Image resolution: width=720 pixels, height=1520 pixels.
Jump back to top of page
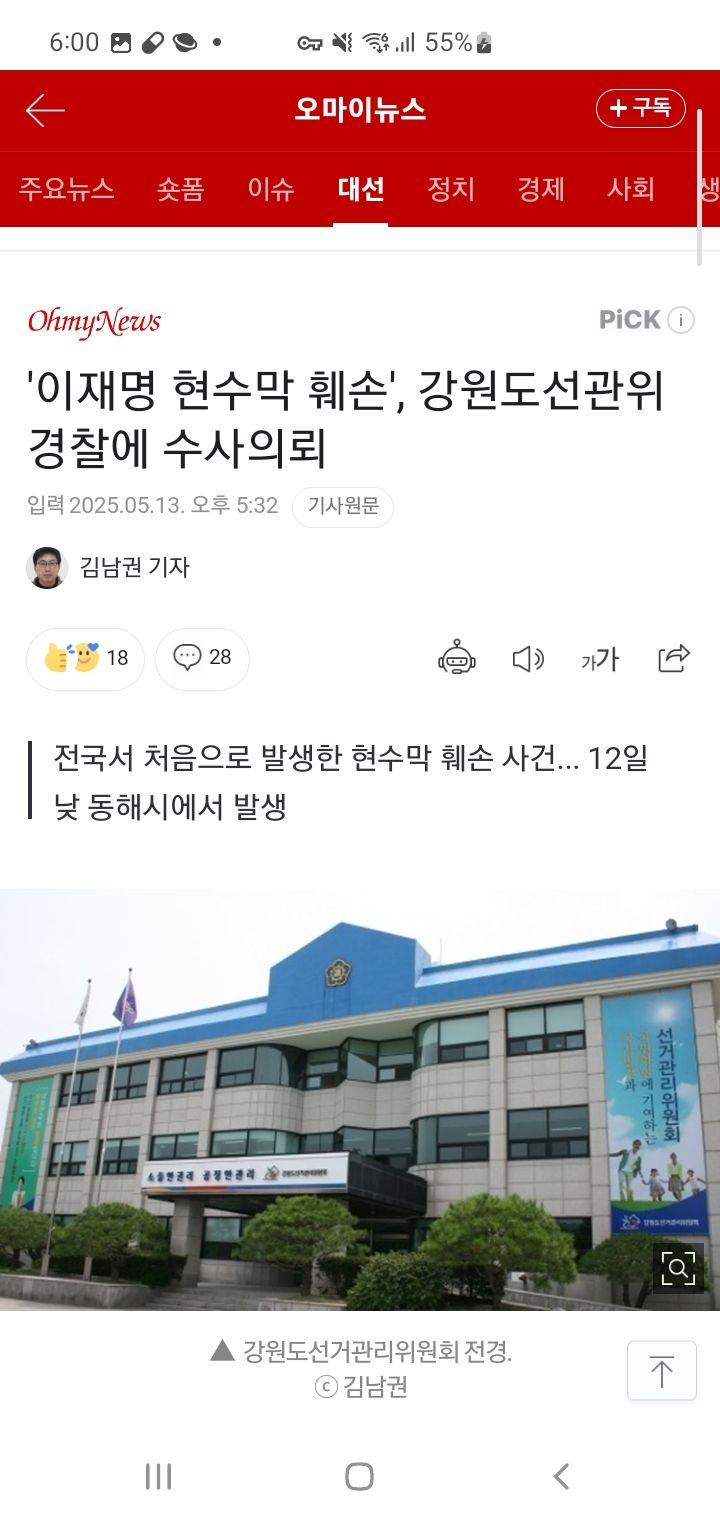(661, 1371)
